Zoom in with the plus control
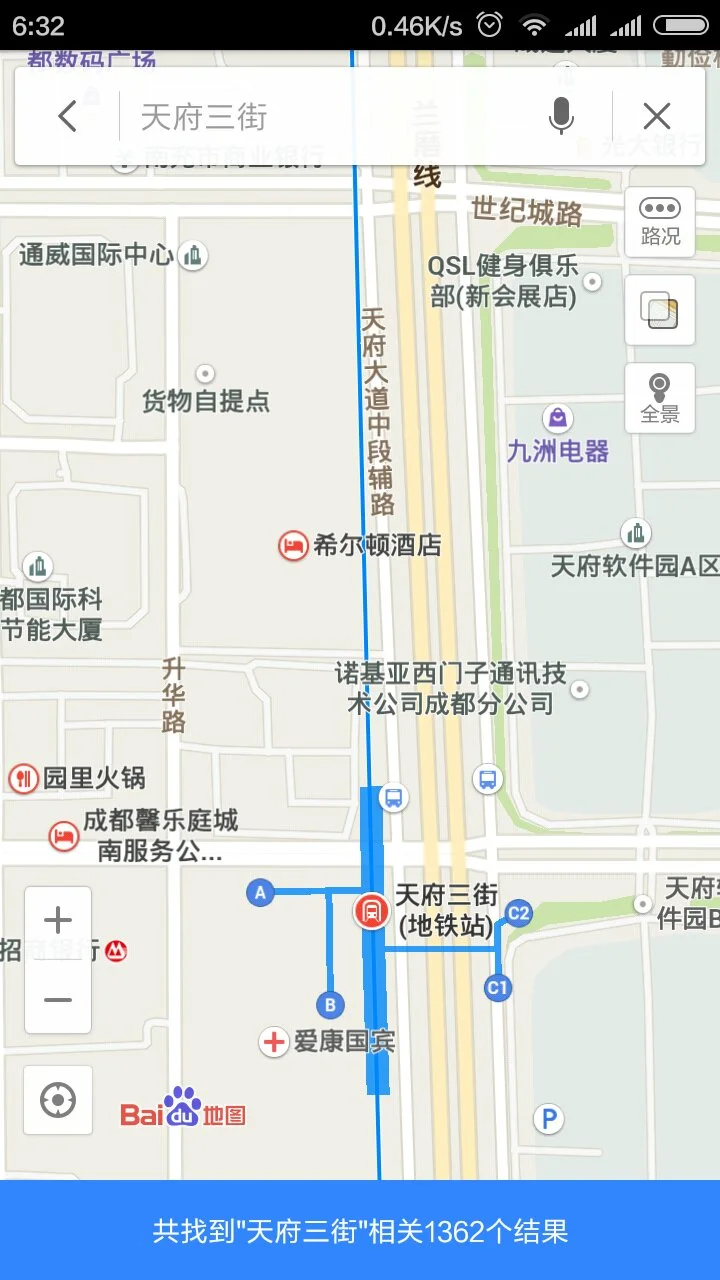 point(57,919)
